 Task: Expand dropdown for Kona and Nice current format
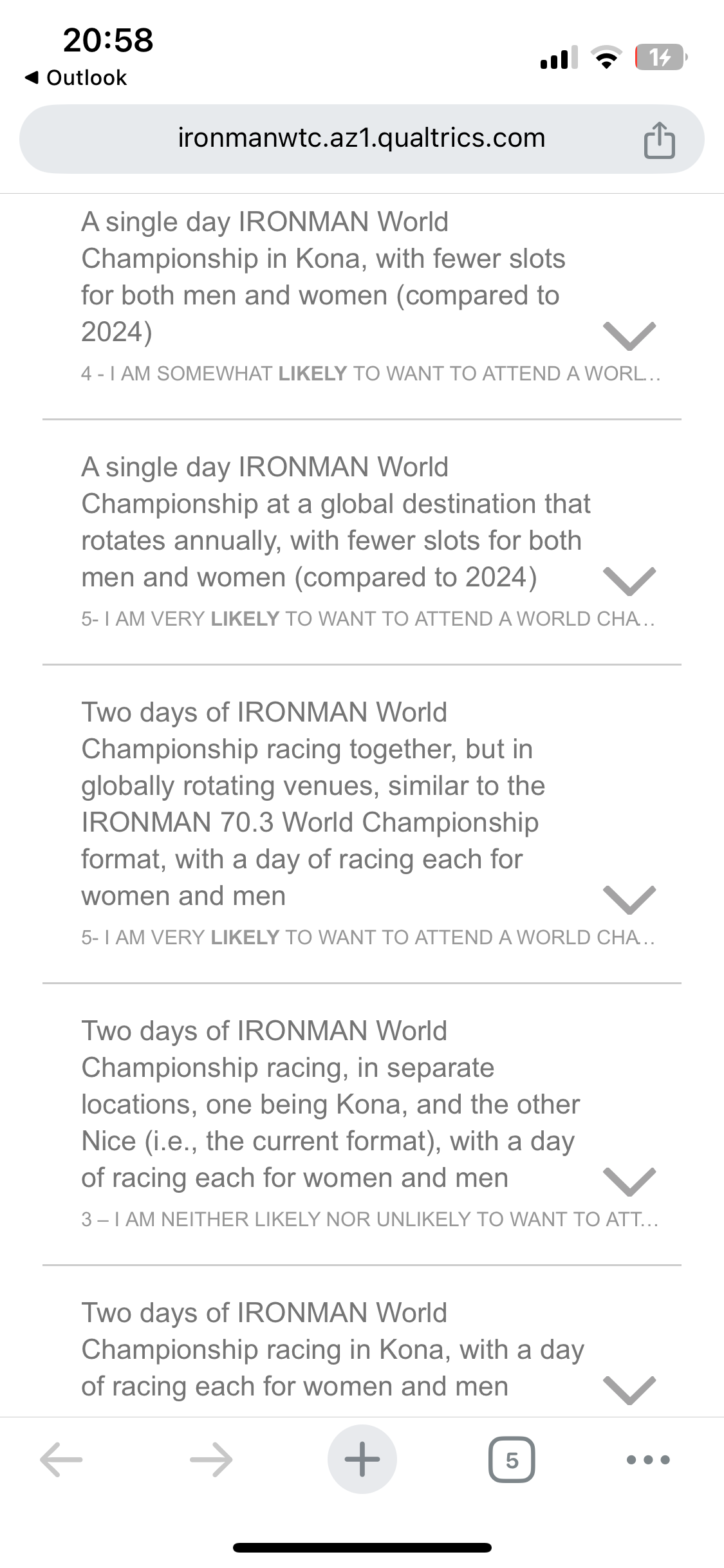[629, 1181]
